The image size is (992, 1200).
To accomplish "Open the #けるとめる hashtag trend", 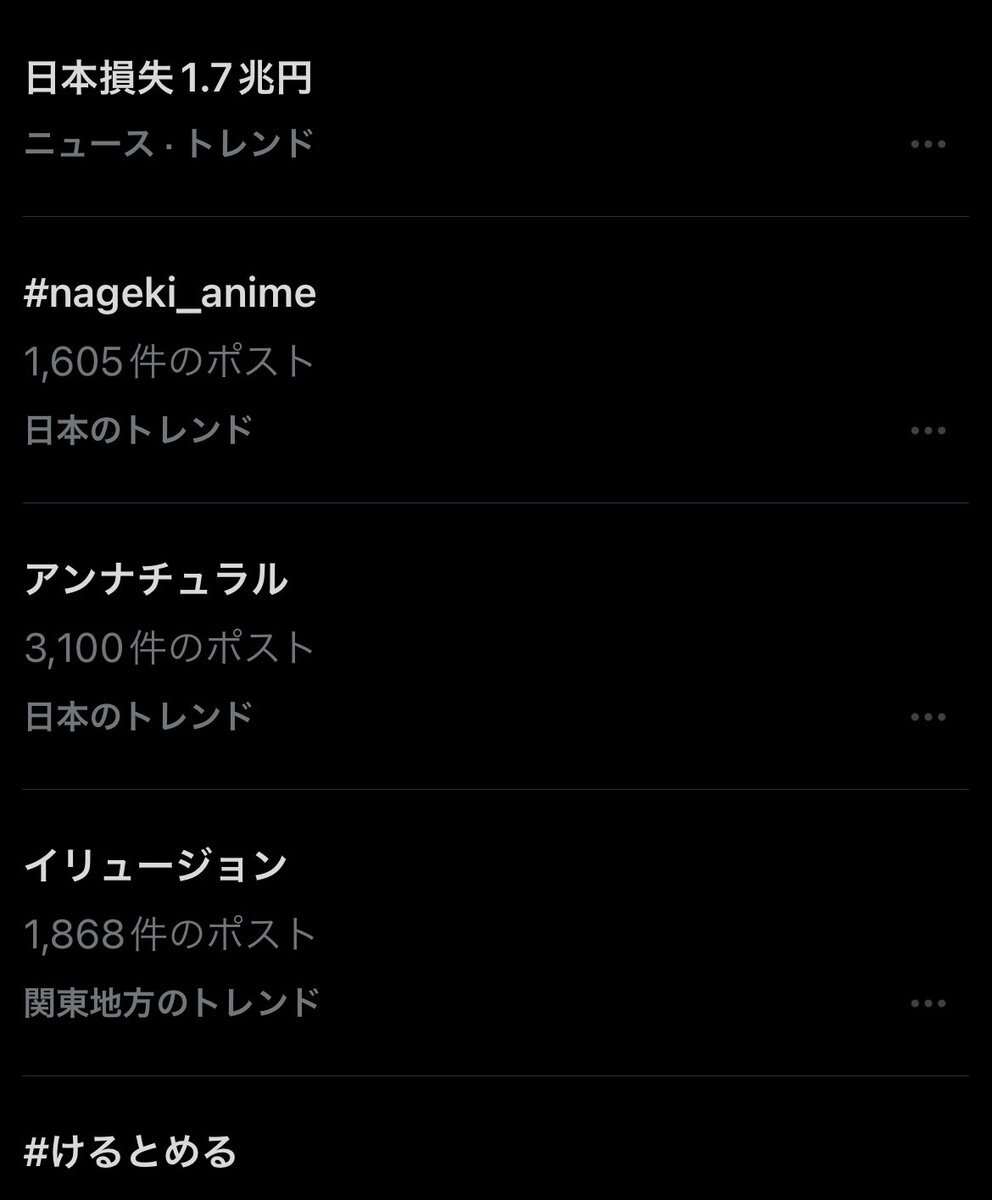I will tap(131, 1152).
